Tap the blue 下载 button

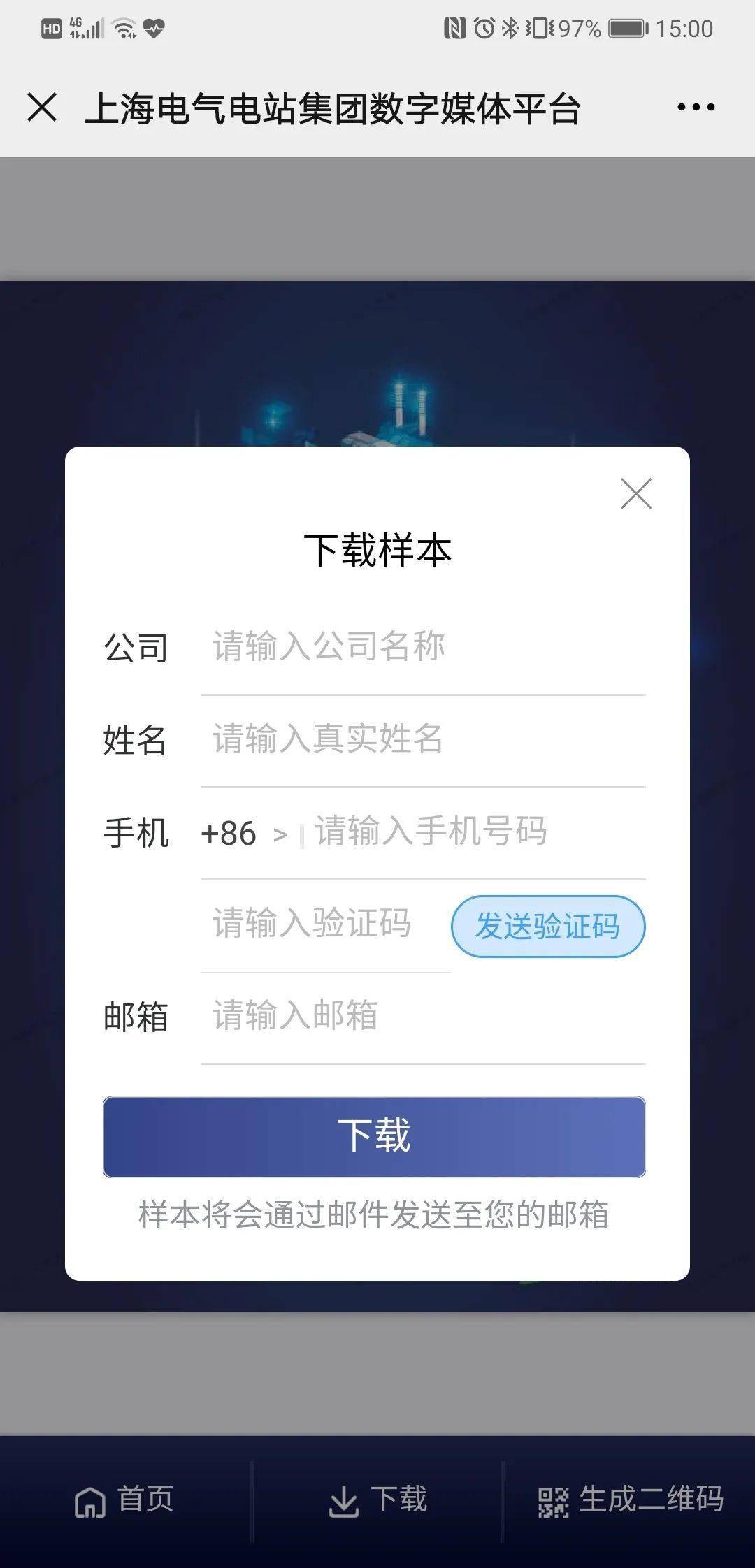[x=374, y=1137]
